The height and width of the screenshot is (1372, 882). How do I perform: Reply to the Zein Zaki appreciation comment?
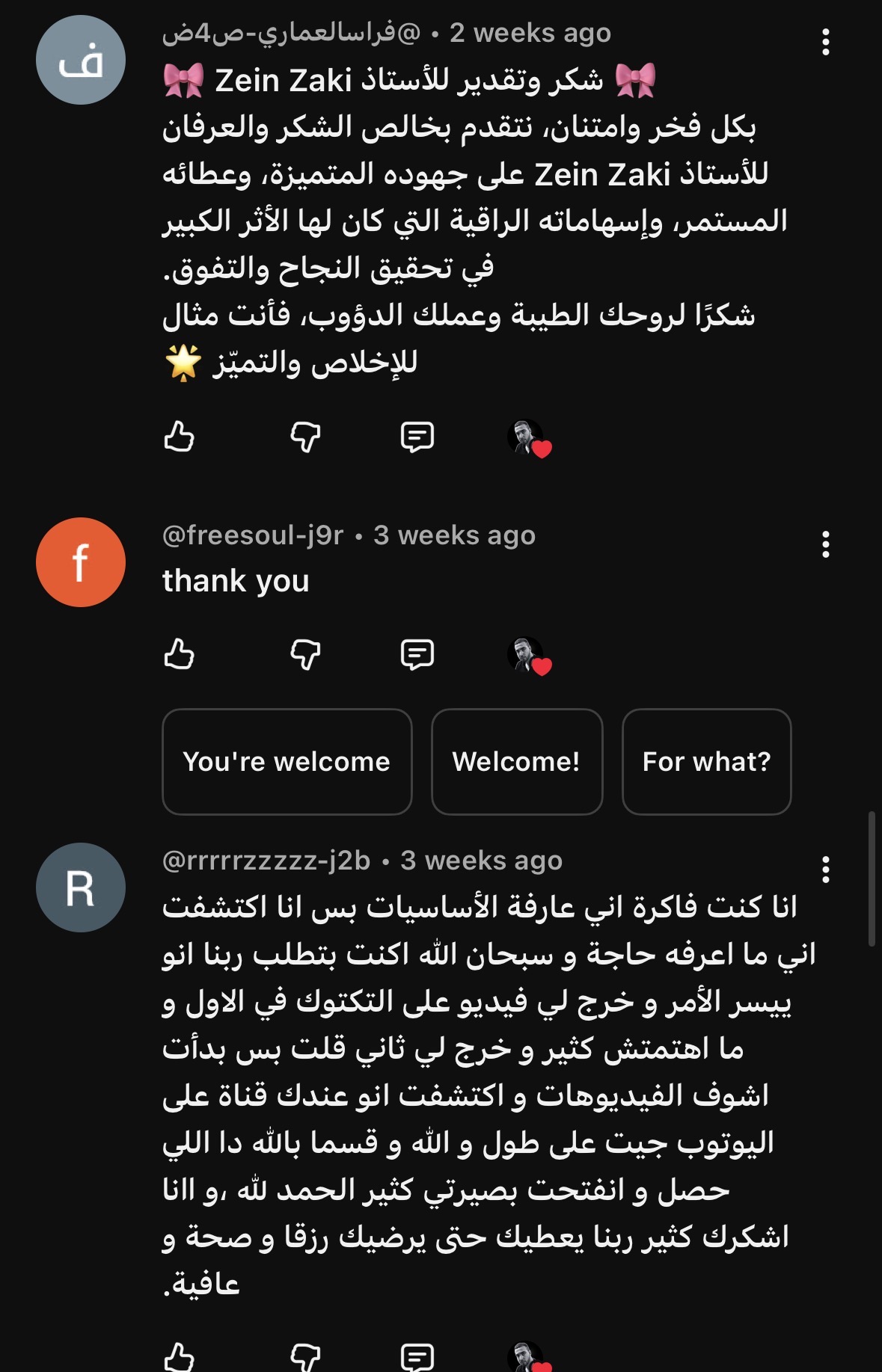417,437
